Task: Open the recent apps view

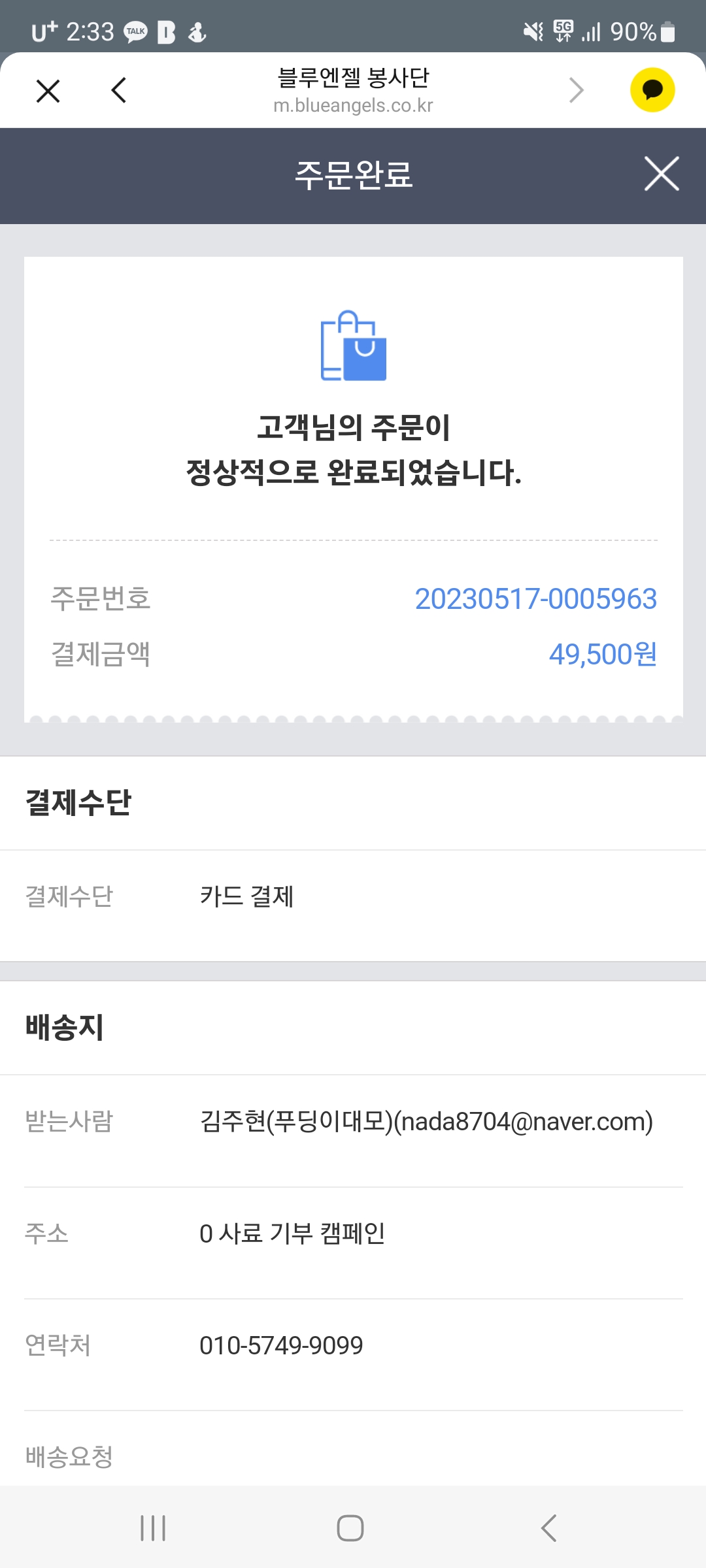Action: click(x=153, y=1528)
